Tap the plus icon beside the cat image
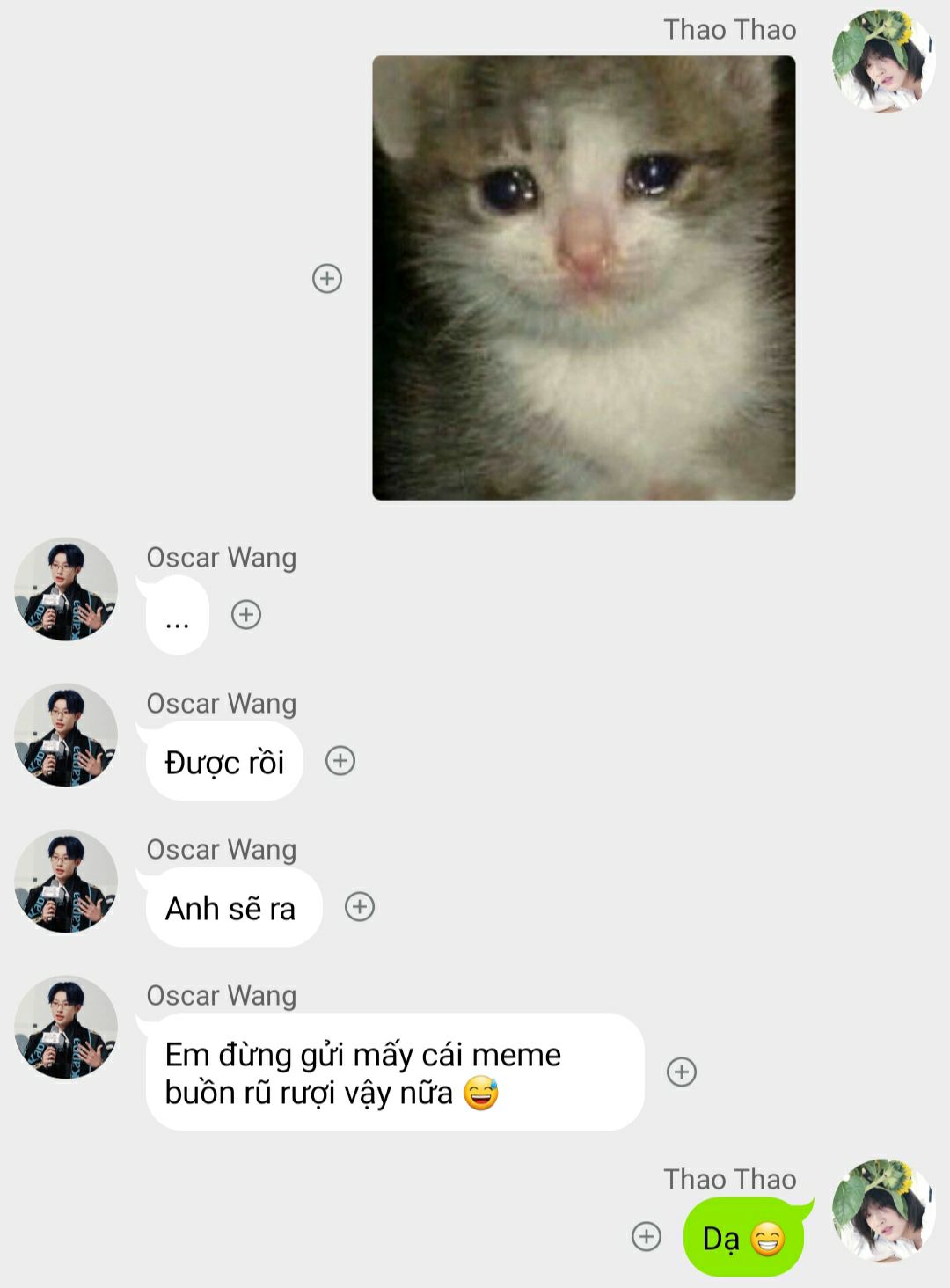Viewport: 950px width, 1288px height. pos(327,278)
